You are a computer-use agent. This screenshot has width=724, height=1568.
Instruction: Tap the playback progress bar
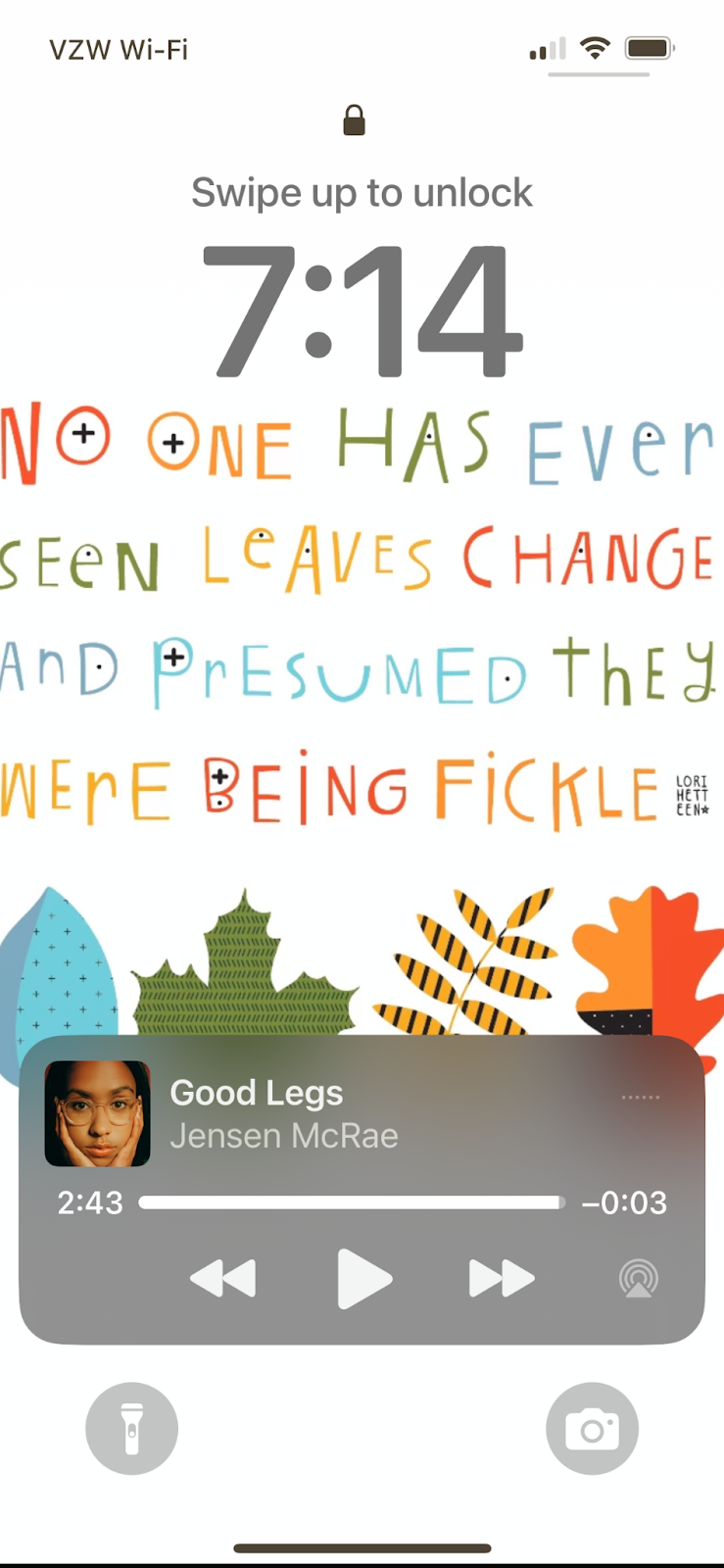pos(353,1202)
